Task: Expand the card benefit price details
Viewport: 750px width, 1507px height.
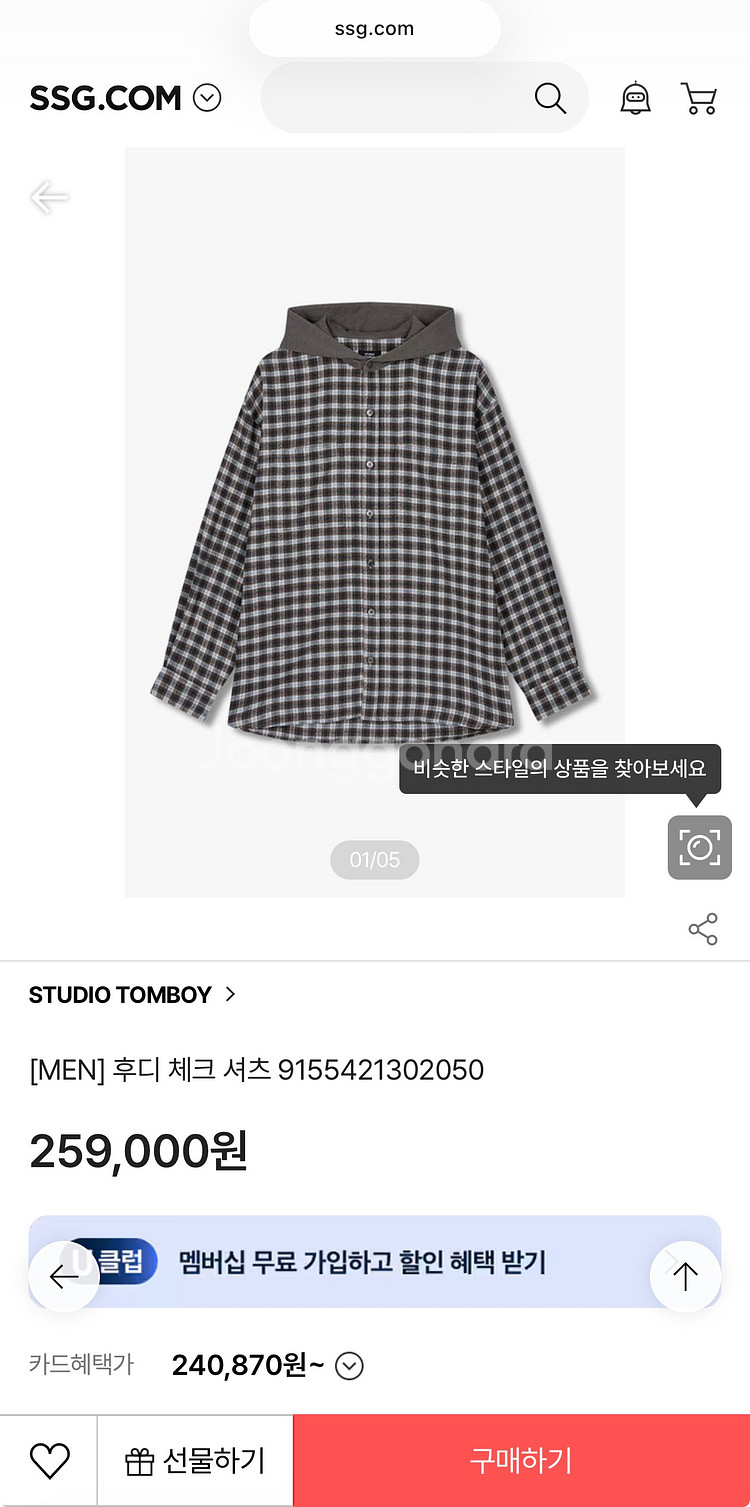Action: pyautogui.click(x=349, y=1366)
